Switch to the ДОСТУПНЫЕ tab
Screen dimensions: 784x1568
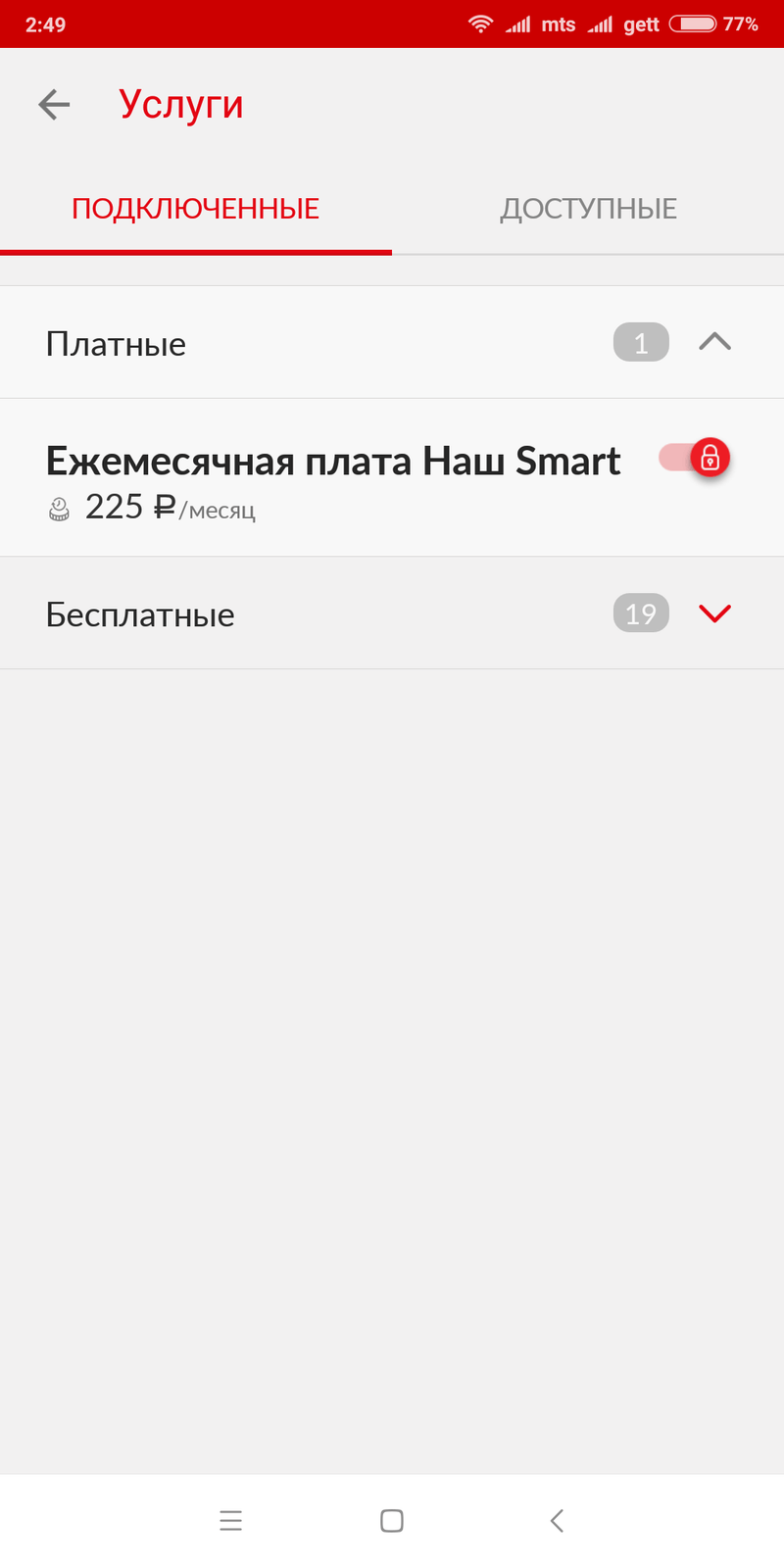[588, 209]
